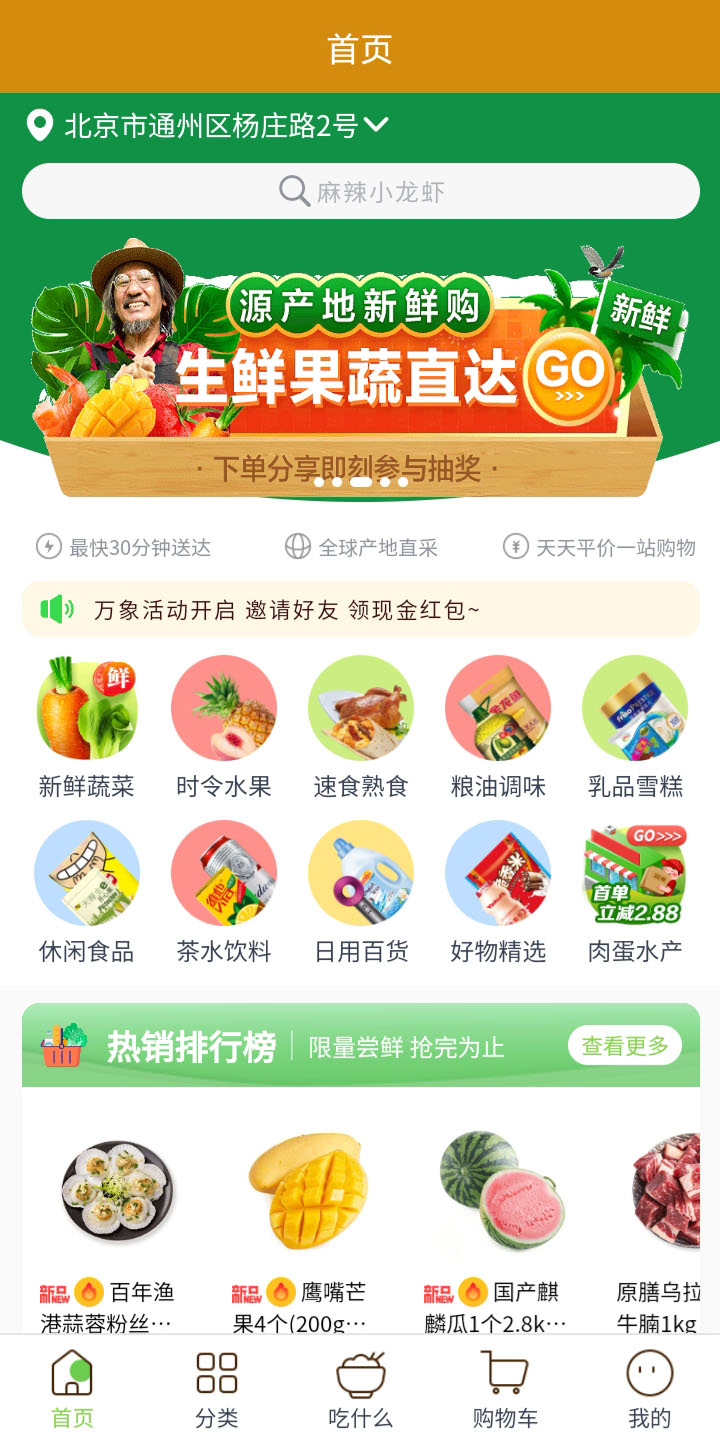Switch to the 购物车 tab
This screenshot has height=1444, width=720.
tap(504, 1389)
